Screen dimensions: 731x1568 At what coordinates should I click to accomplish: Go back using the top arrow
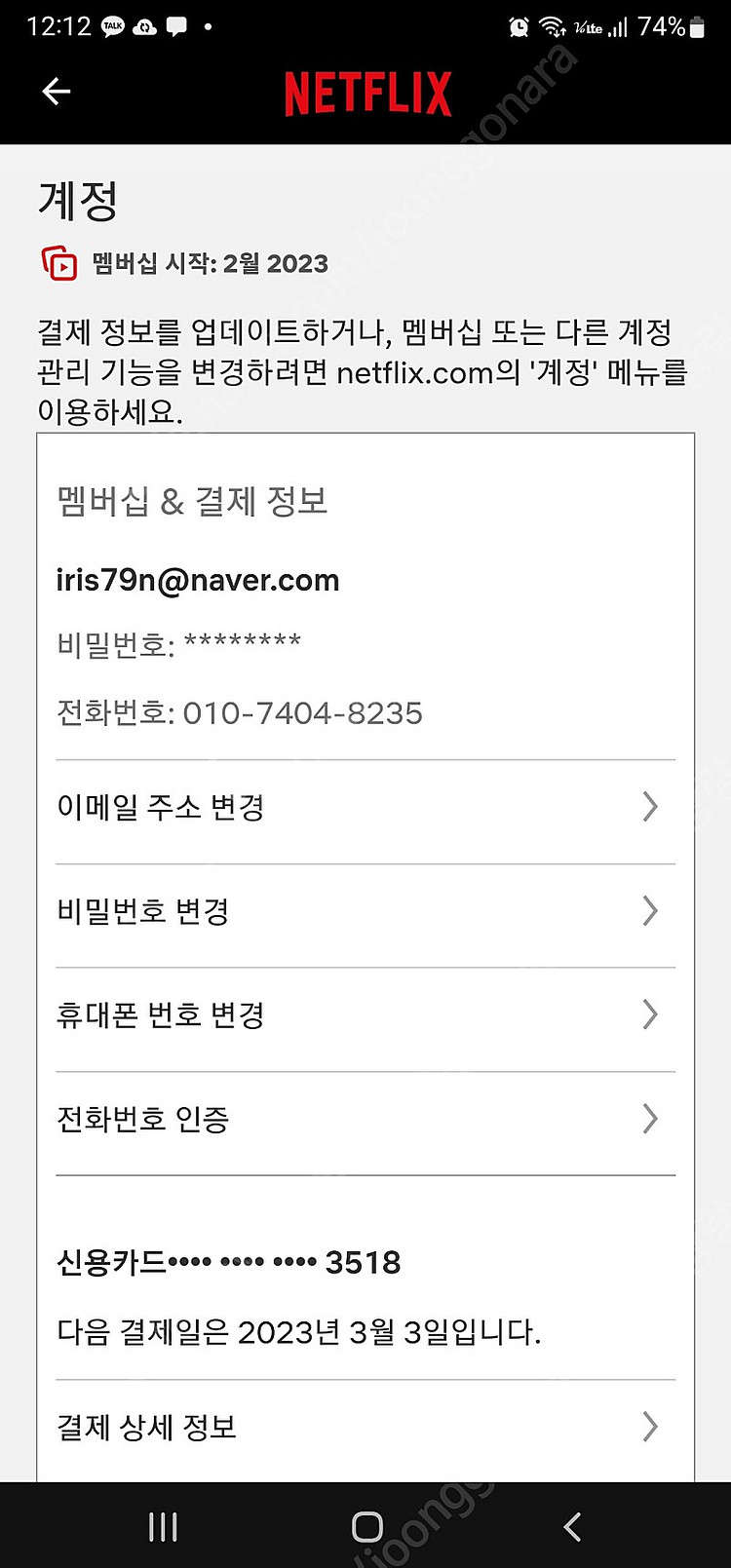[57, 92]
